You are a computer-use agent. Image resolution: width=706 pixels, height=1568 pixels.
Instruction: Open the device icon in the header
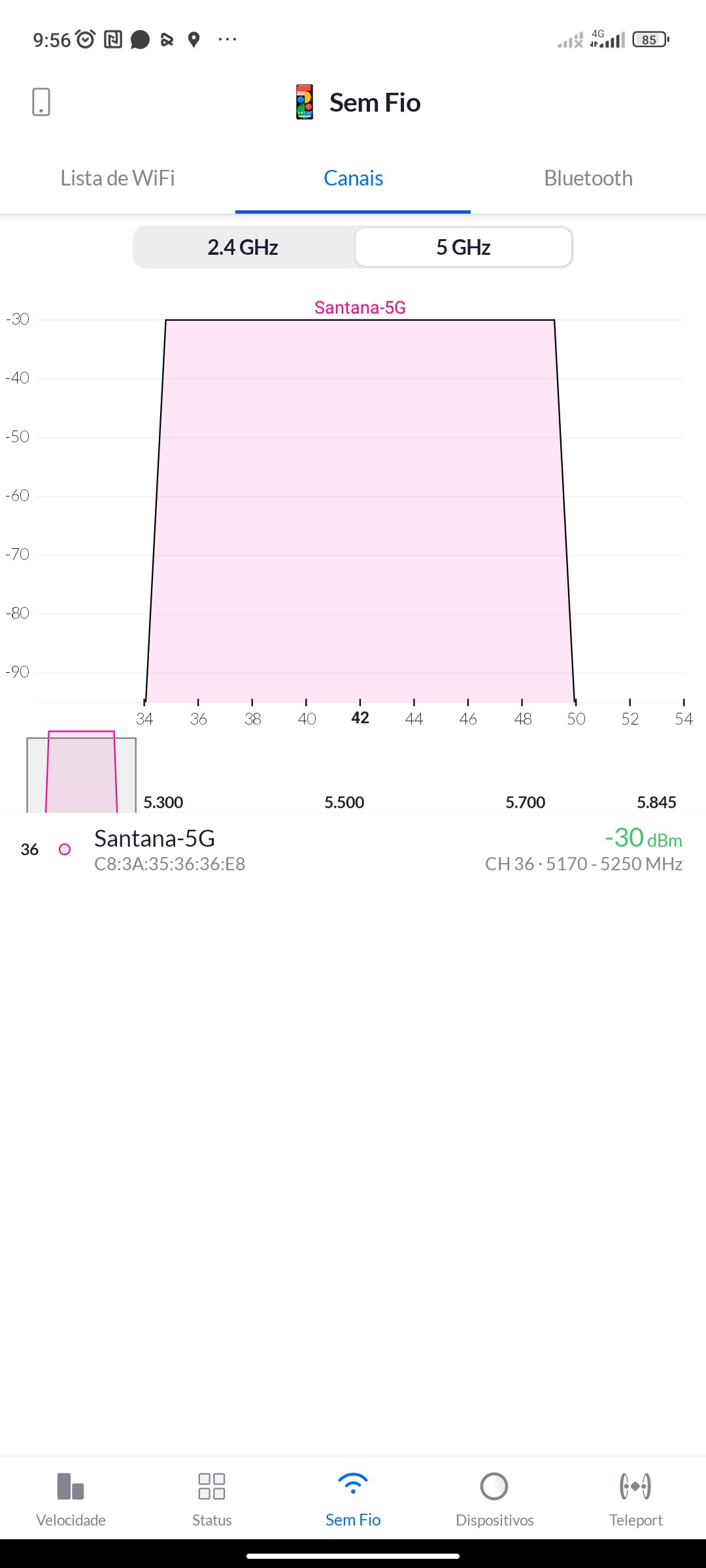(x=41, y=102)
